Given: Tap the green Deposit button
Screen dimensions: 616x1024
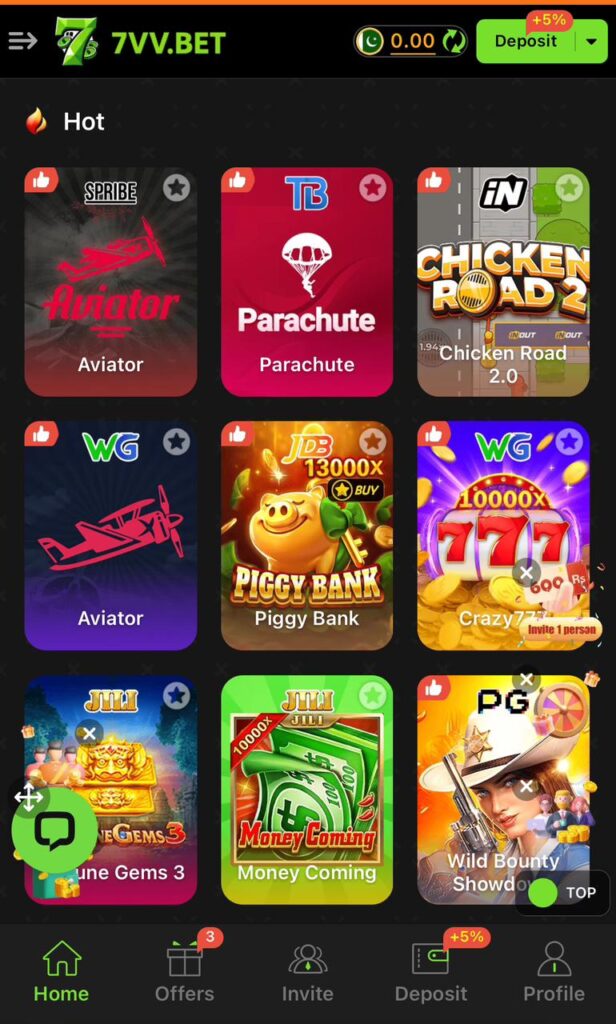Looking at the screenshot, I should point(525,41).
